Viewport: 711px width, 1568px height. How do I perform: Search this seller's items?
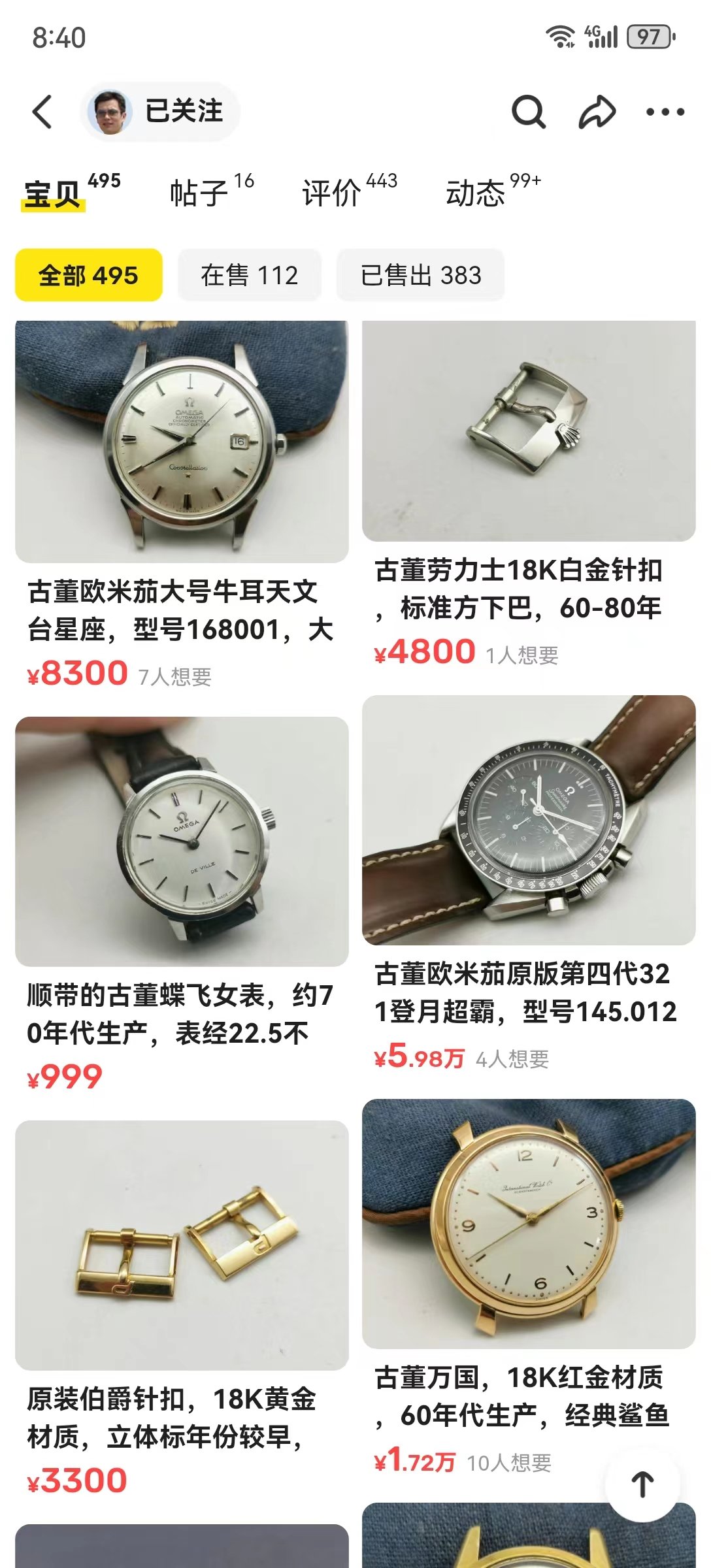(x=528, y=112)
